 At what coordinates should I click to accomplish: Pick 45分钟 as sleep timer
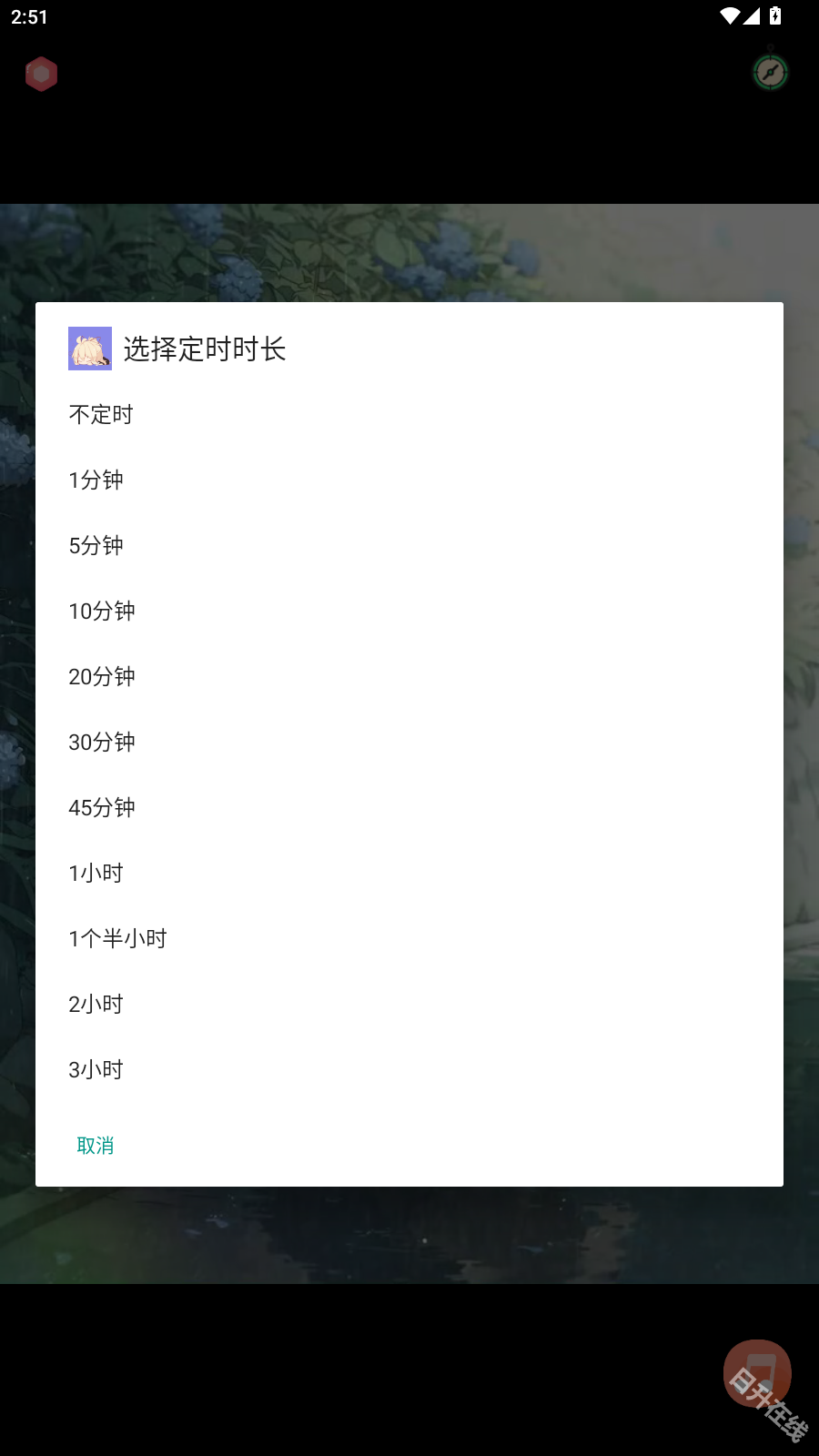coord(101,807)
